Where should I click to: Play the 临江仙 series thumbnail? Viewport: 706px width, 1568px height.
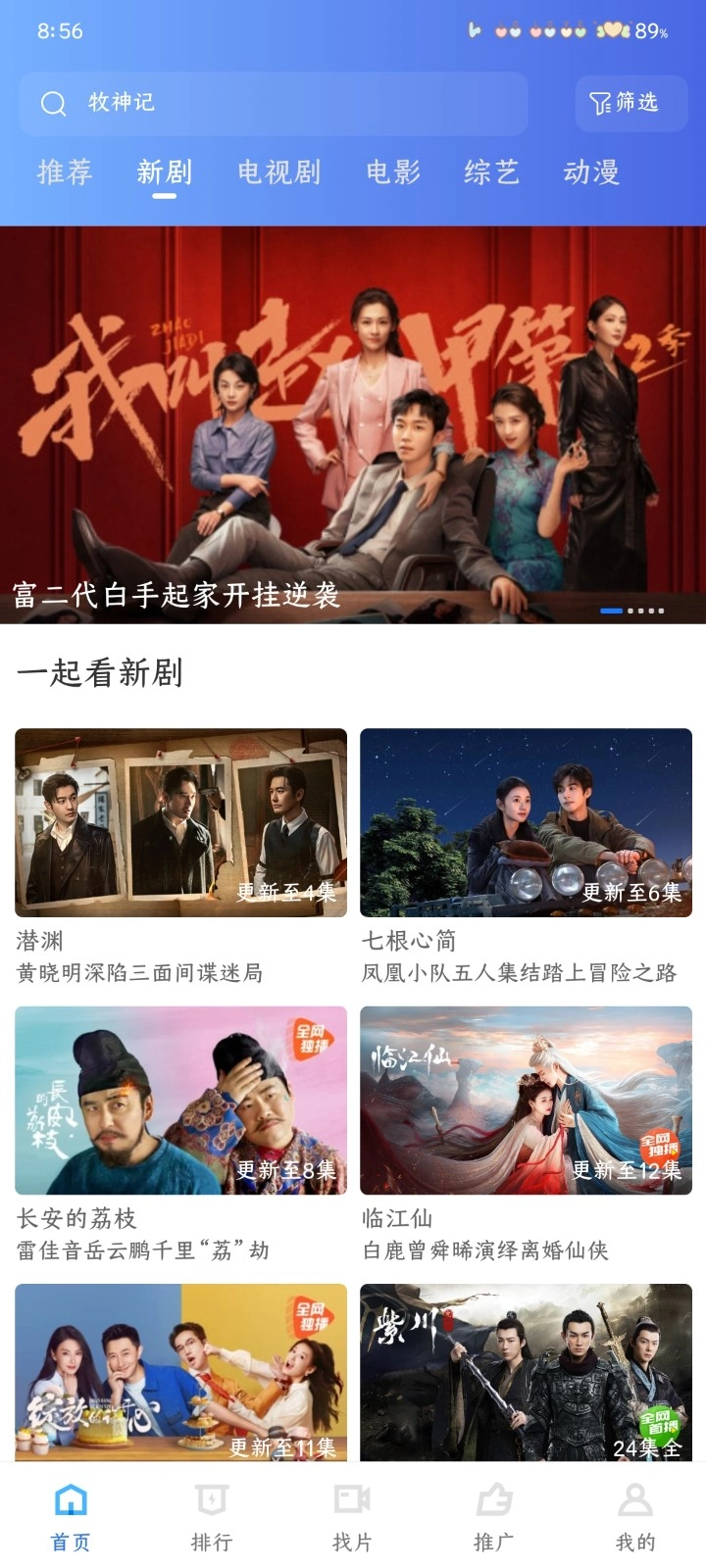point(526,1102)
